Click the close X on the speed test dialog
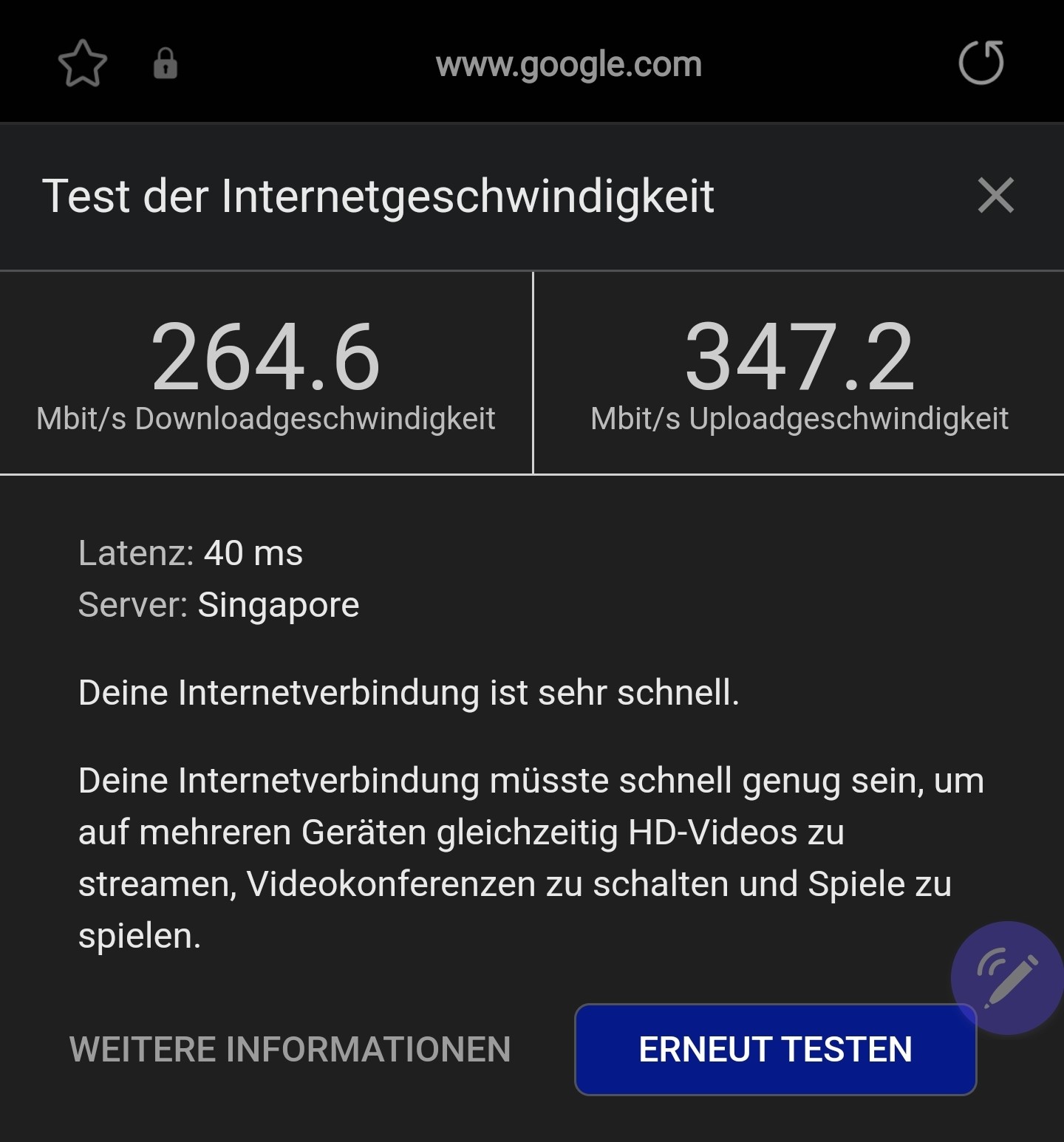Viewport: 1064px width, 1142px height. pos(996,195)
